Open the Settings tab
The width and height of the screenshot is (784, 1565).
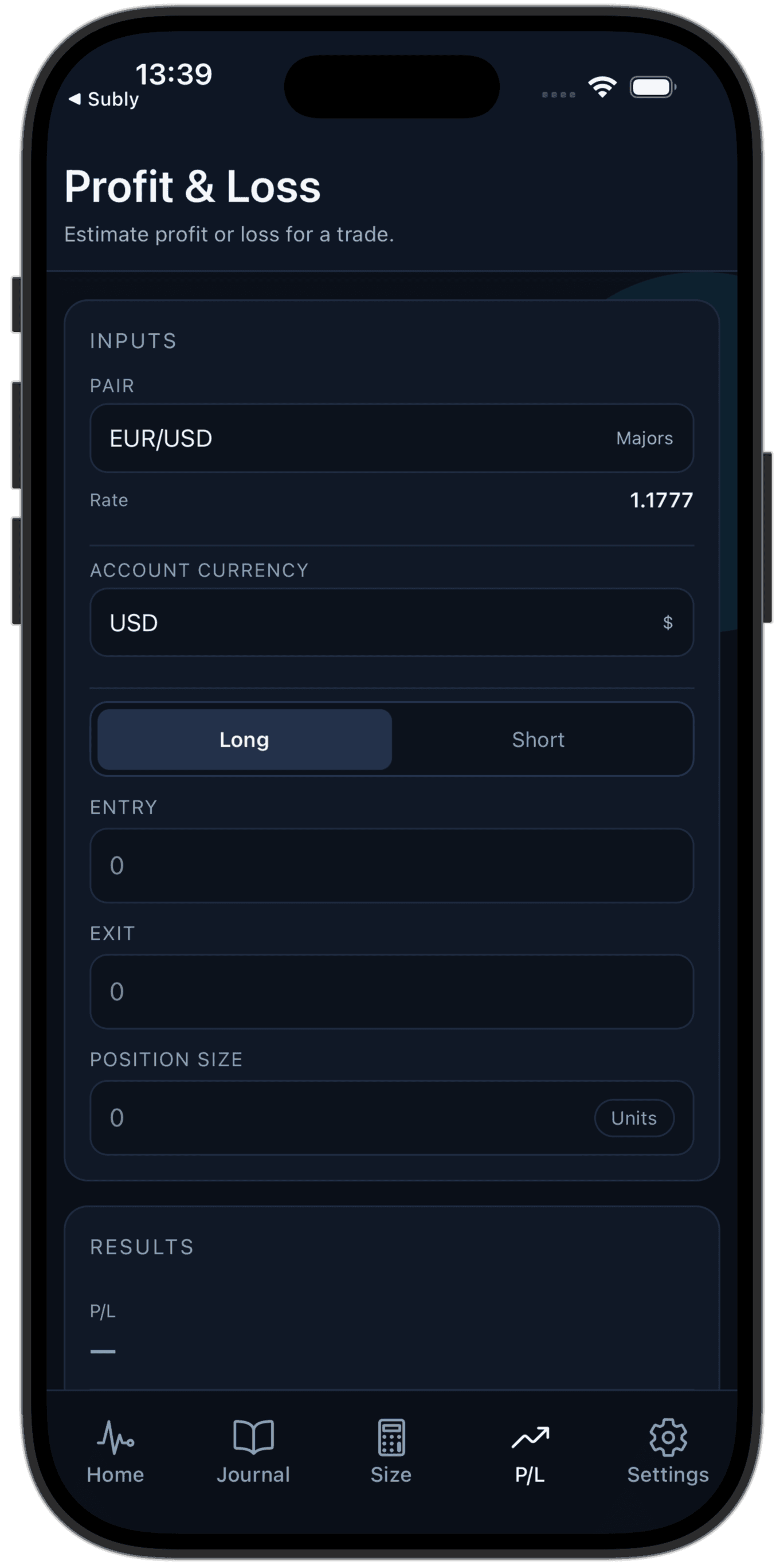[668, 1452]
